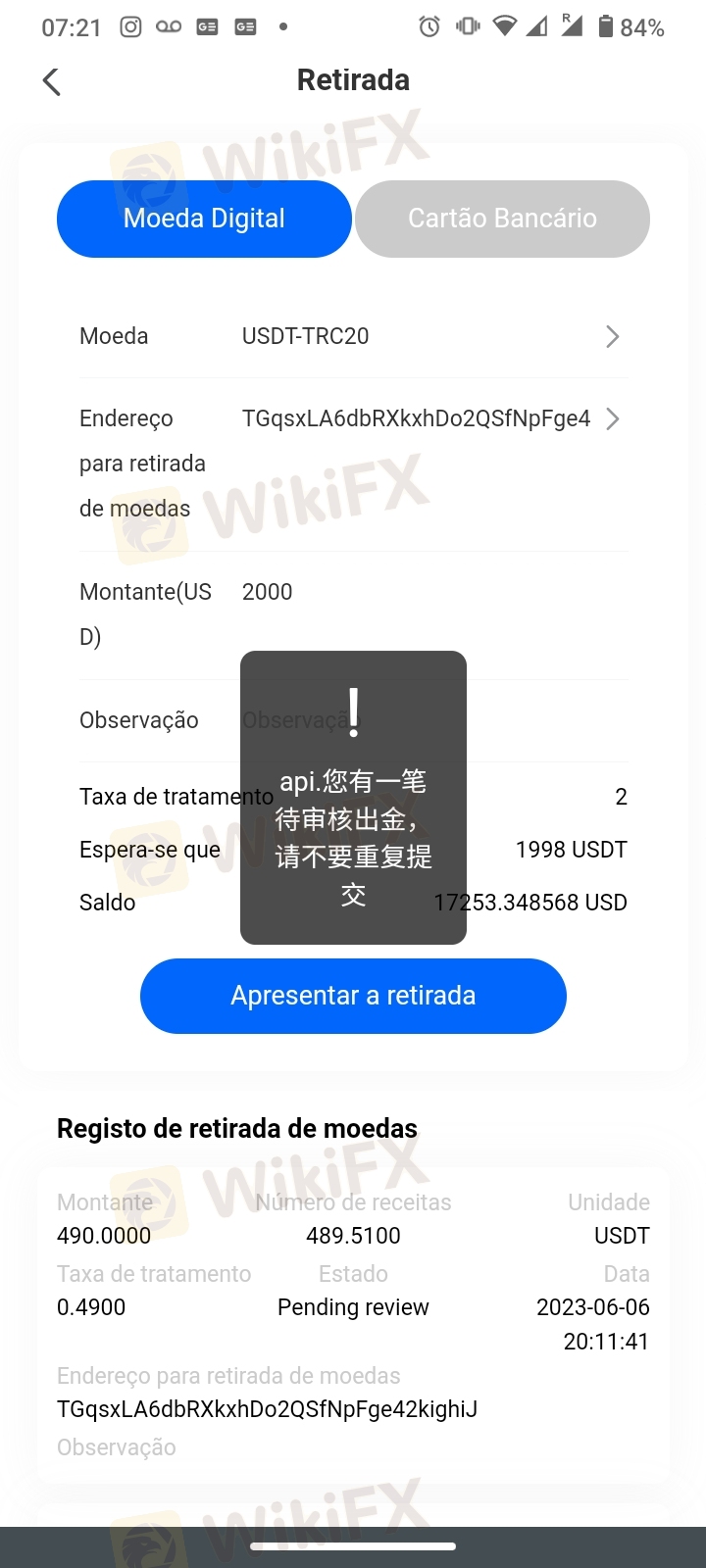
Task: Select the Moeda Digital tab
Action: pyautogui.click(x=204, y=219)
